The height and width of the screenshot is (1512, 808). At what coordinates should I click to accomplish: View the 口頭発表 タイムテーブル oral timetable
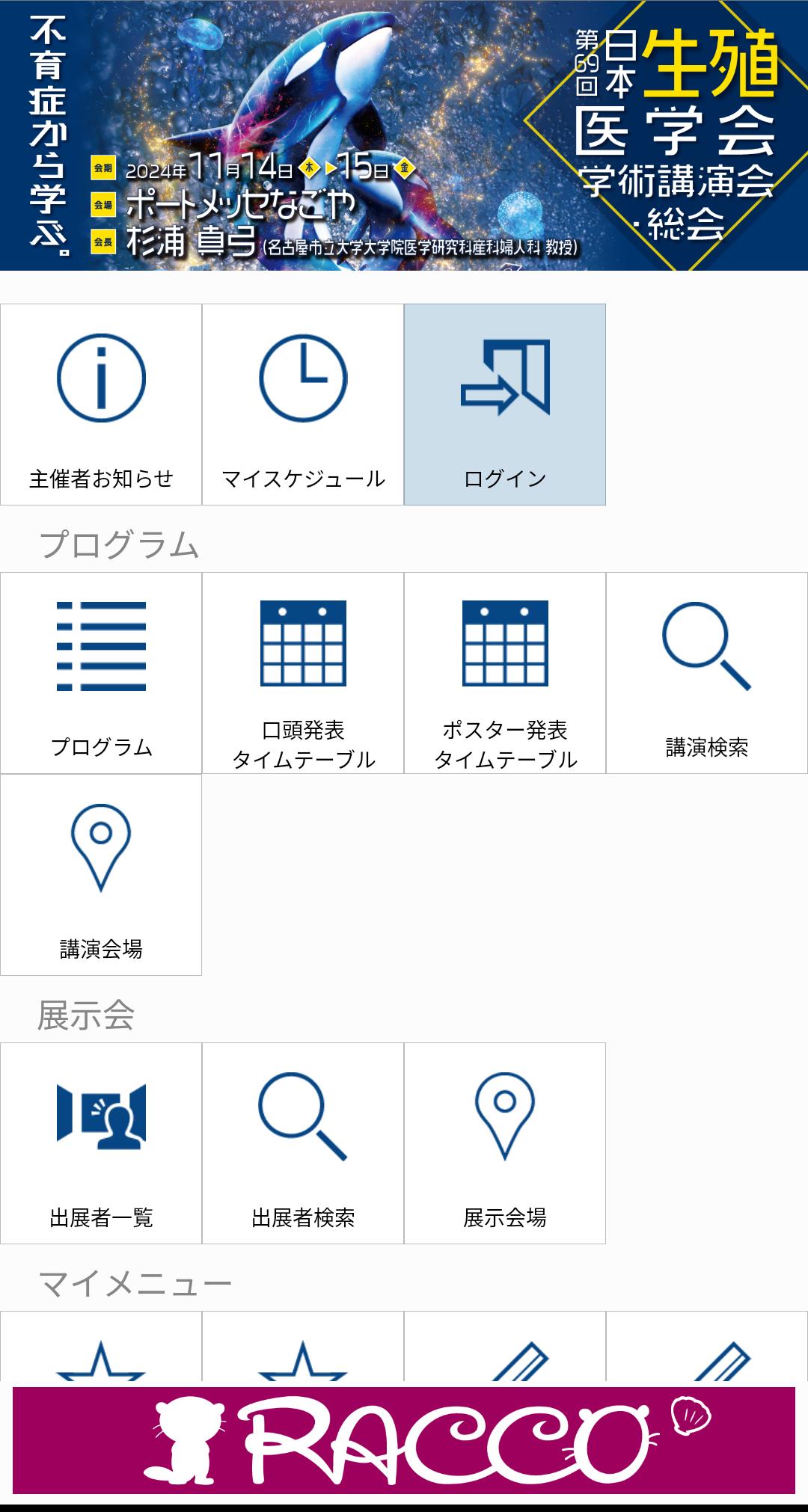[303, 673]
